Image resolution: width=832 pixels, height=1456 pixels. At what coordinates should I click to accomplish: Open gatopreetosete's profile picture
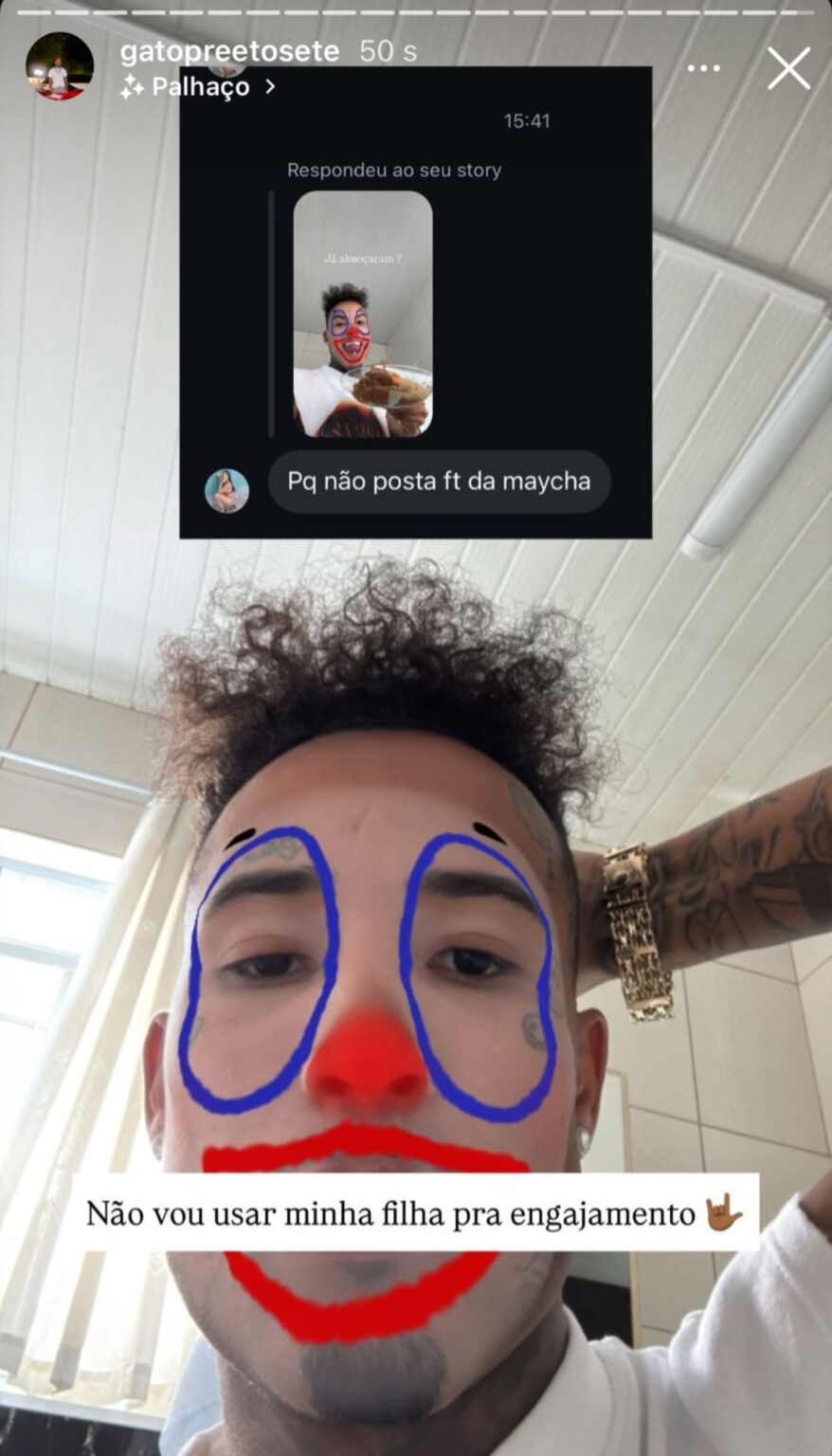point(60,66)
